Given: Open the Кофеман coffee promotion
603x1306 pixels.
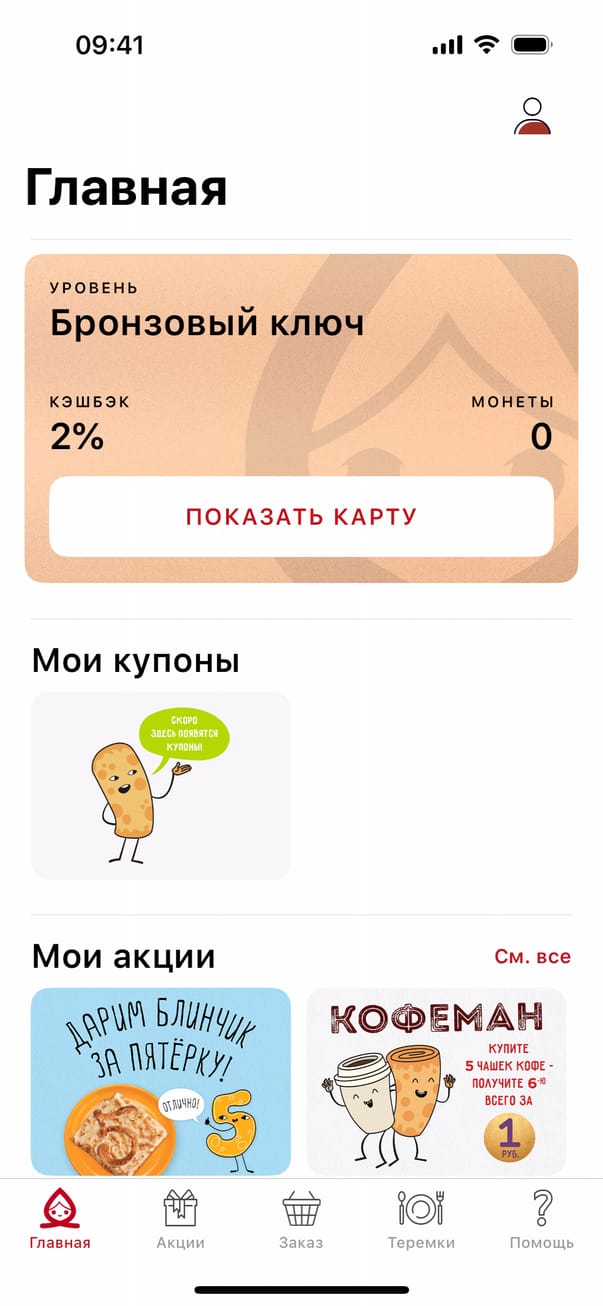Looking at the screenshot, I should 436,1081.
